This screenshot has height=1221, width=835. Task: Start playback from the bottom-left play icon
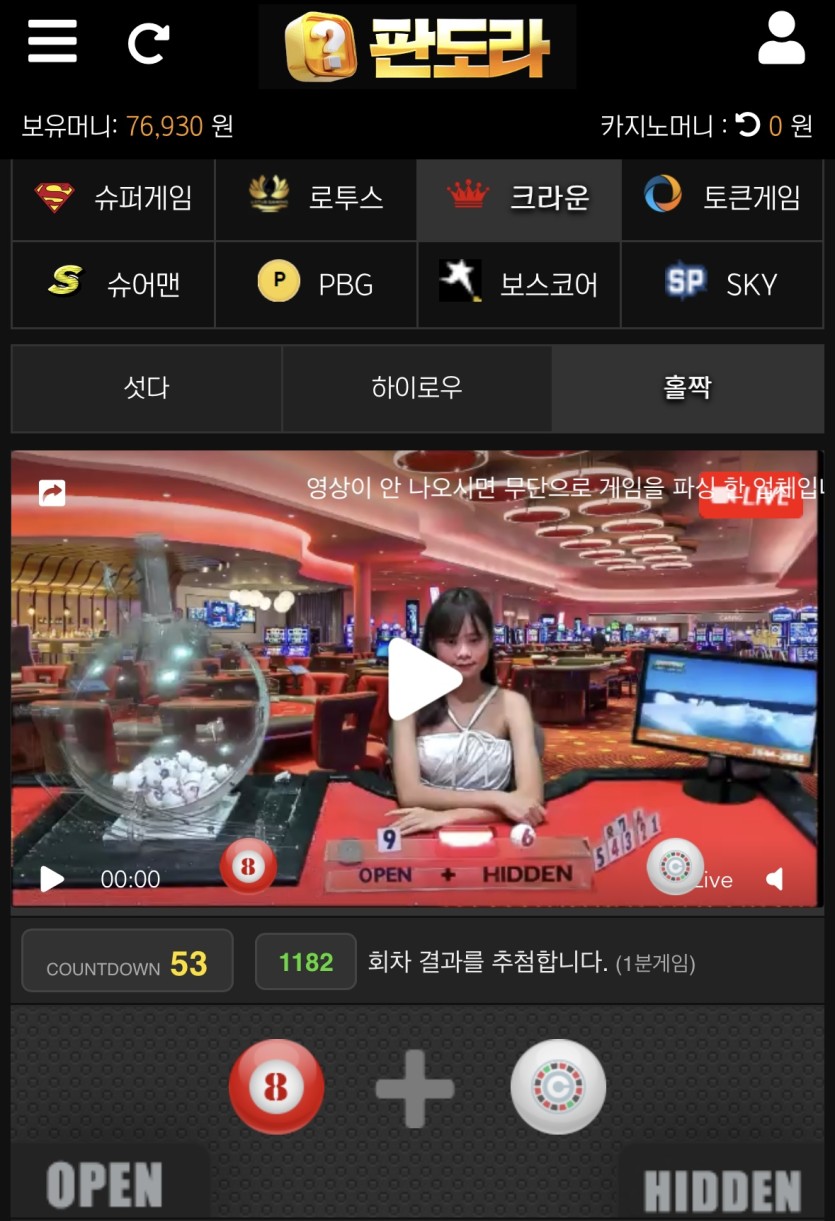click(x=52, y=879)
